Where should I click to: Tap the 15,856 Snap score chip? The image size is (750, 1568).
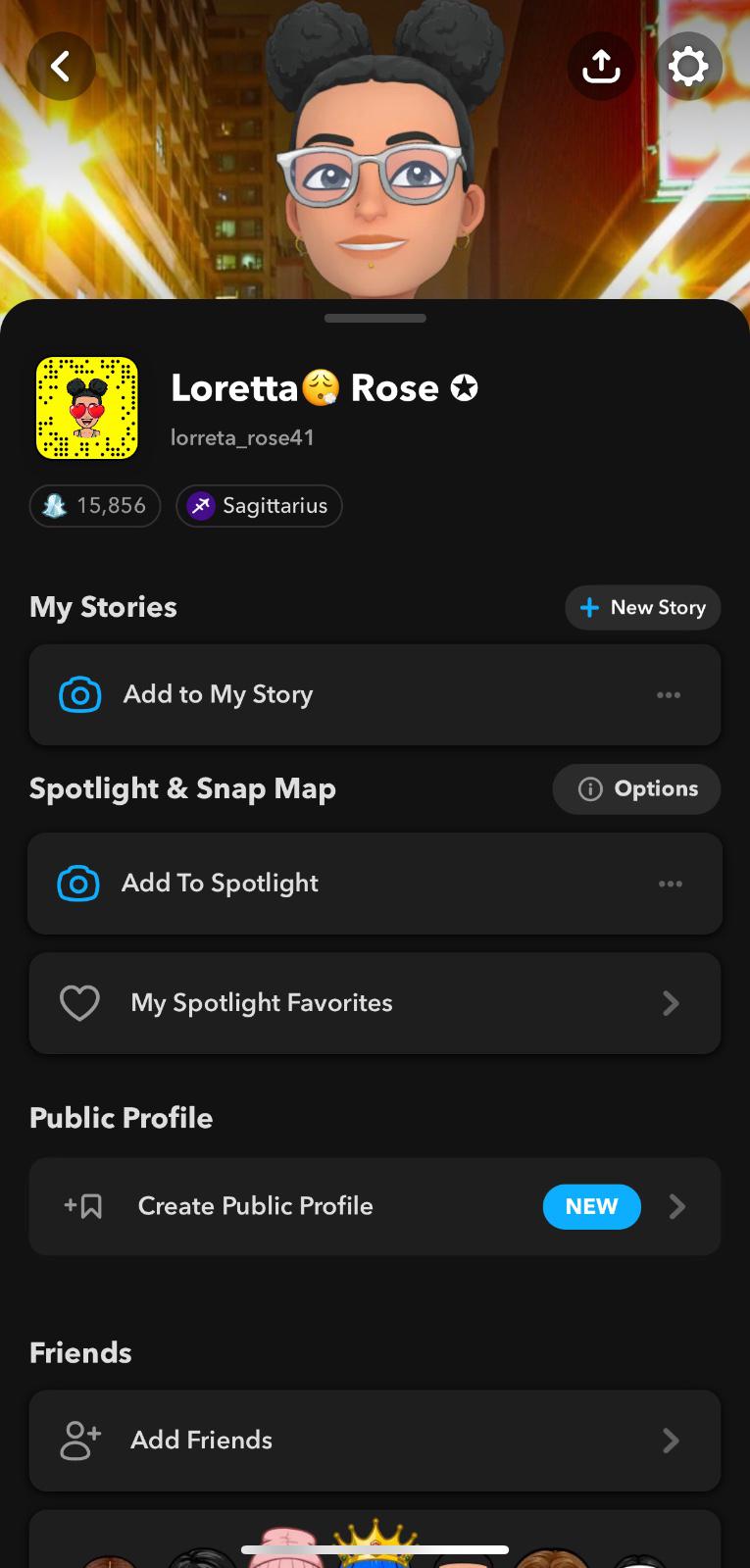click(95, 506)
